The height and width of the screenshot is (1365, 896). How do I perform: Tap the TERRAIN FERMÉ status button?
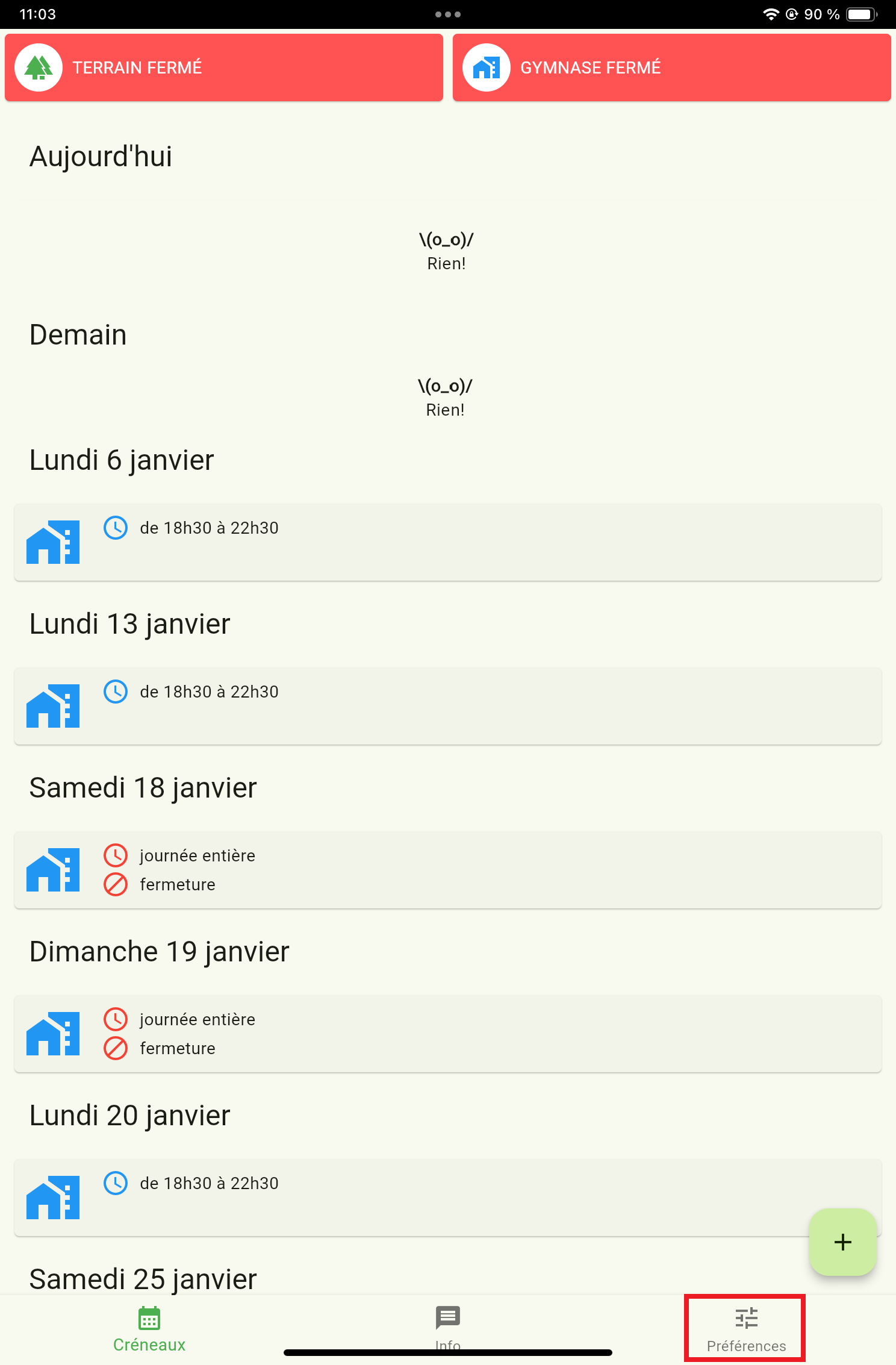click(224, 67)
